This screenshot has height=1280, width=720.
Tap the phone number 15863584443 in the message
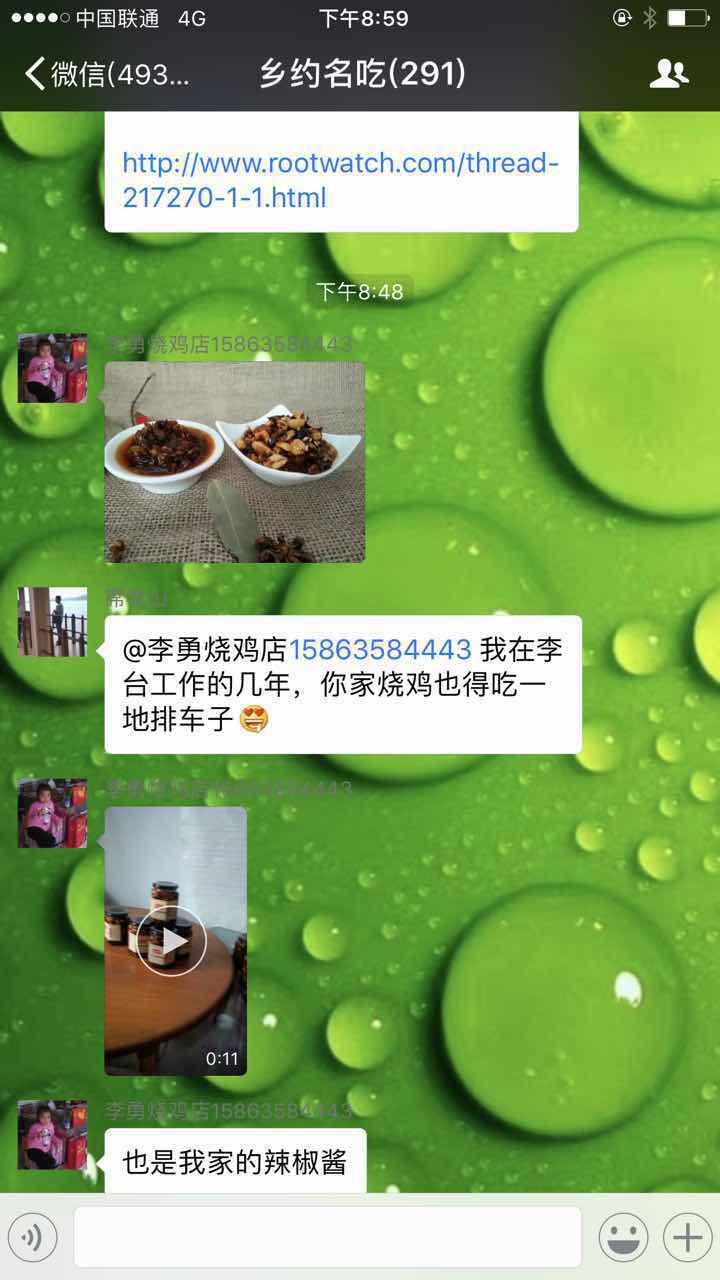click(x=380, y=650)
